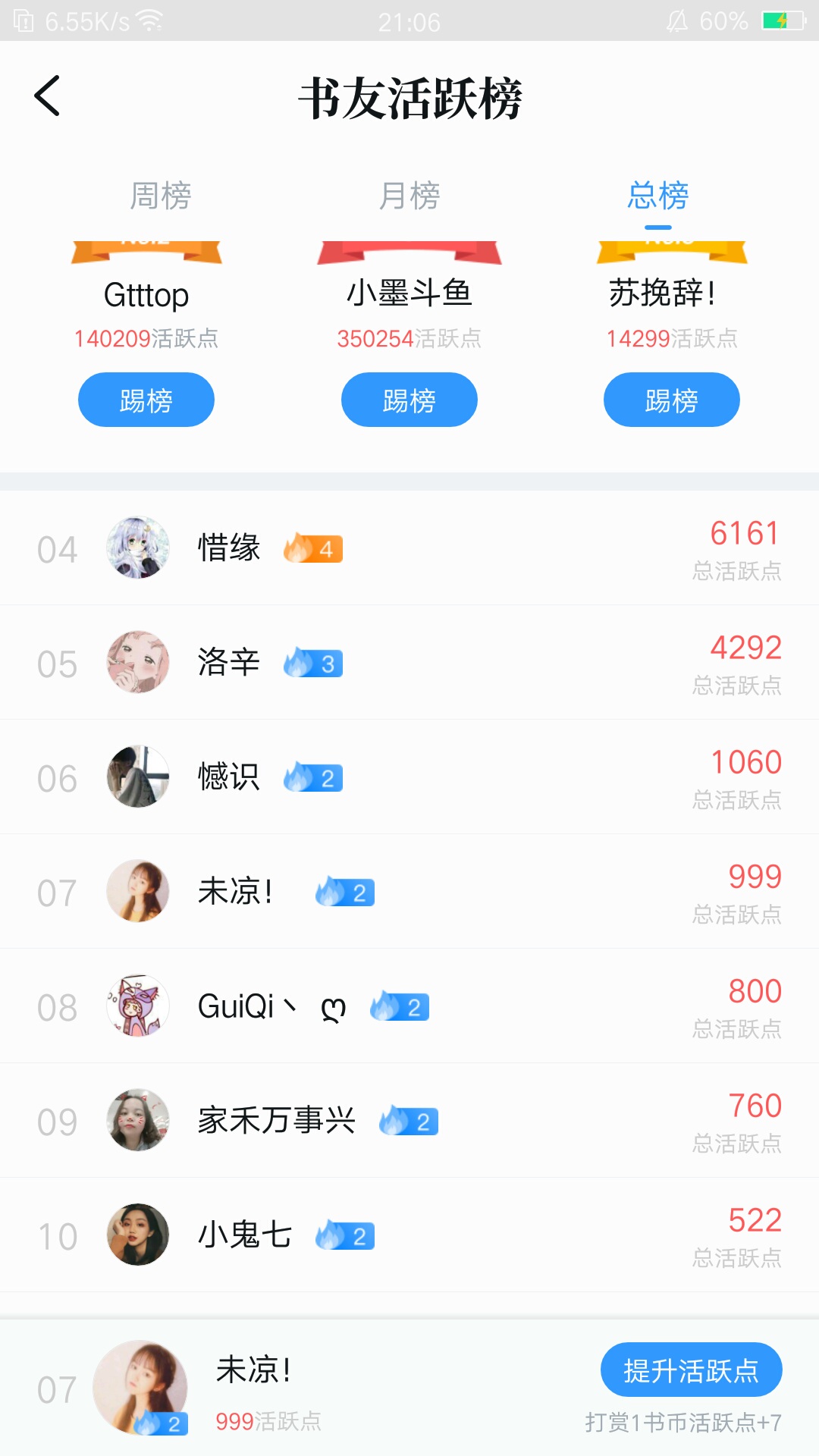Tap 踢榜 button under Gtttop
Viewport: 819px width, 1456px height.
146,400
